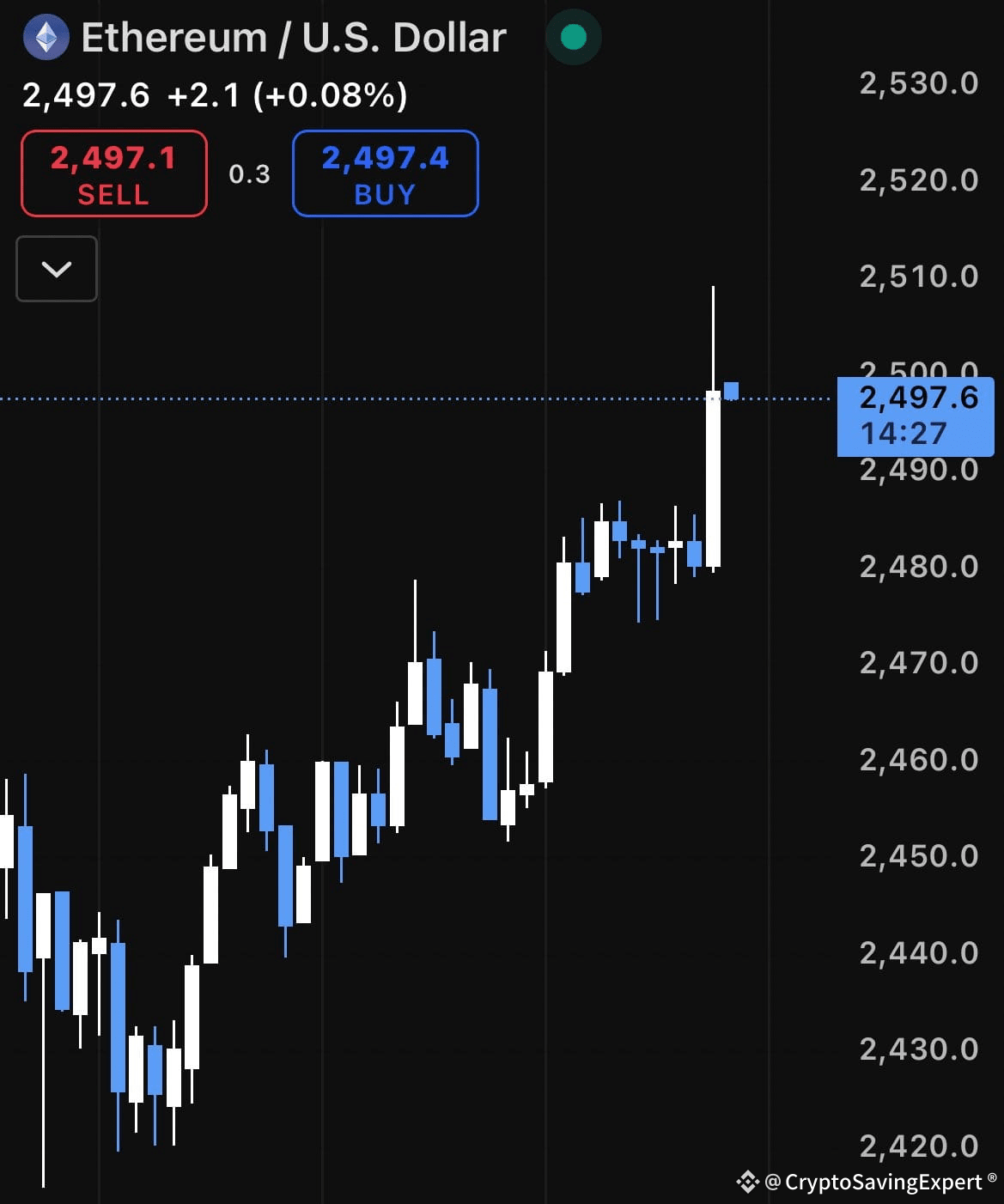The height and width of the screenshot is (1204, 1004).
Task: Click the 2,530.0 price axis label
Action: click(x=917, y=82)
